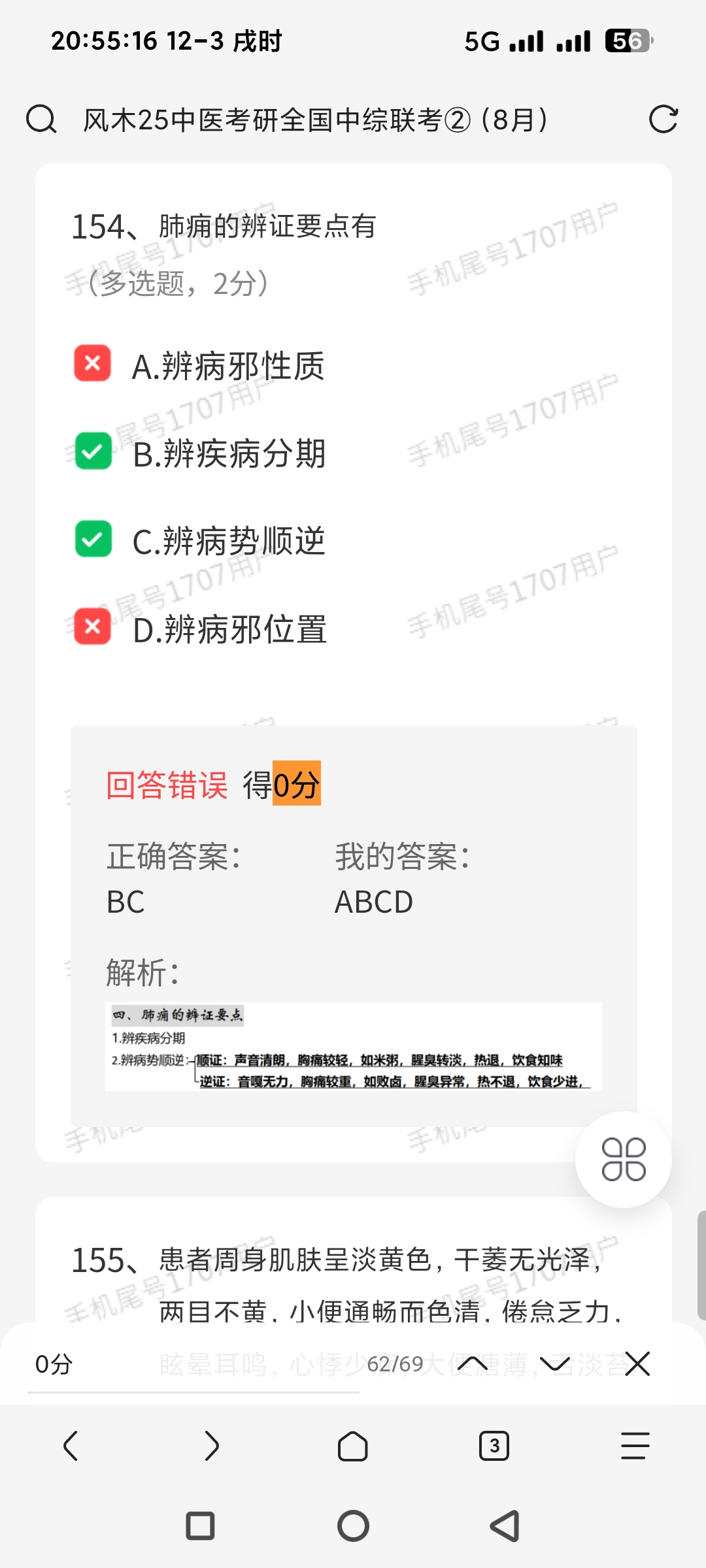Jump to the next find result
The image size is (706, 1568).
(x=555, y=1364)
